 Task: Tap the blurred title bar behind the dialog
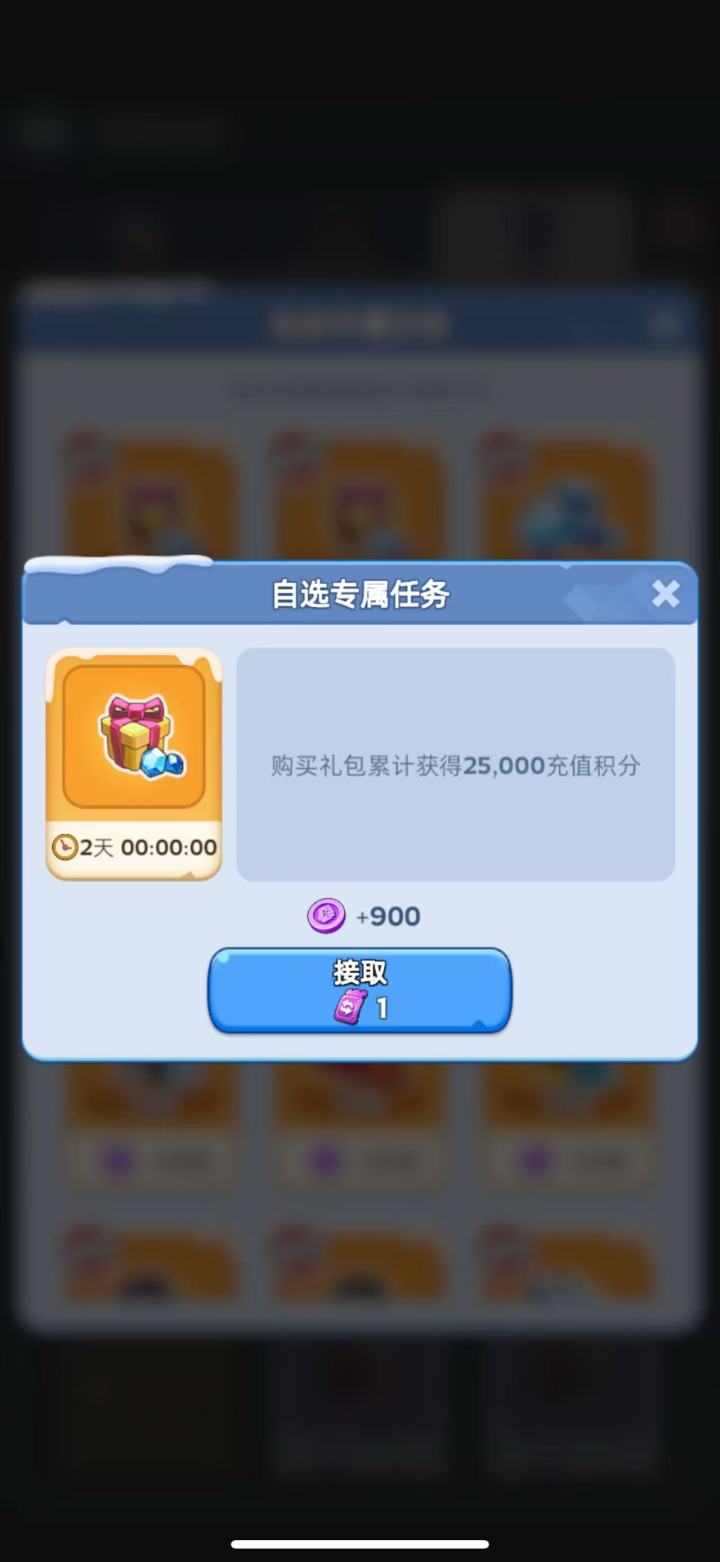[360, 325]
